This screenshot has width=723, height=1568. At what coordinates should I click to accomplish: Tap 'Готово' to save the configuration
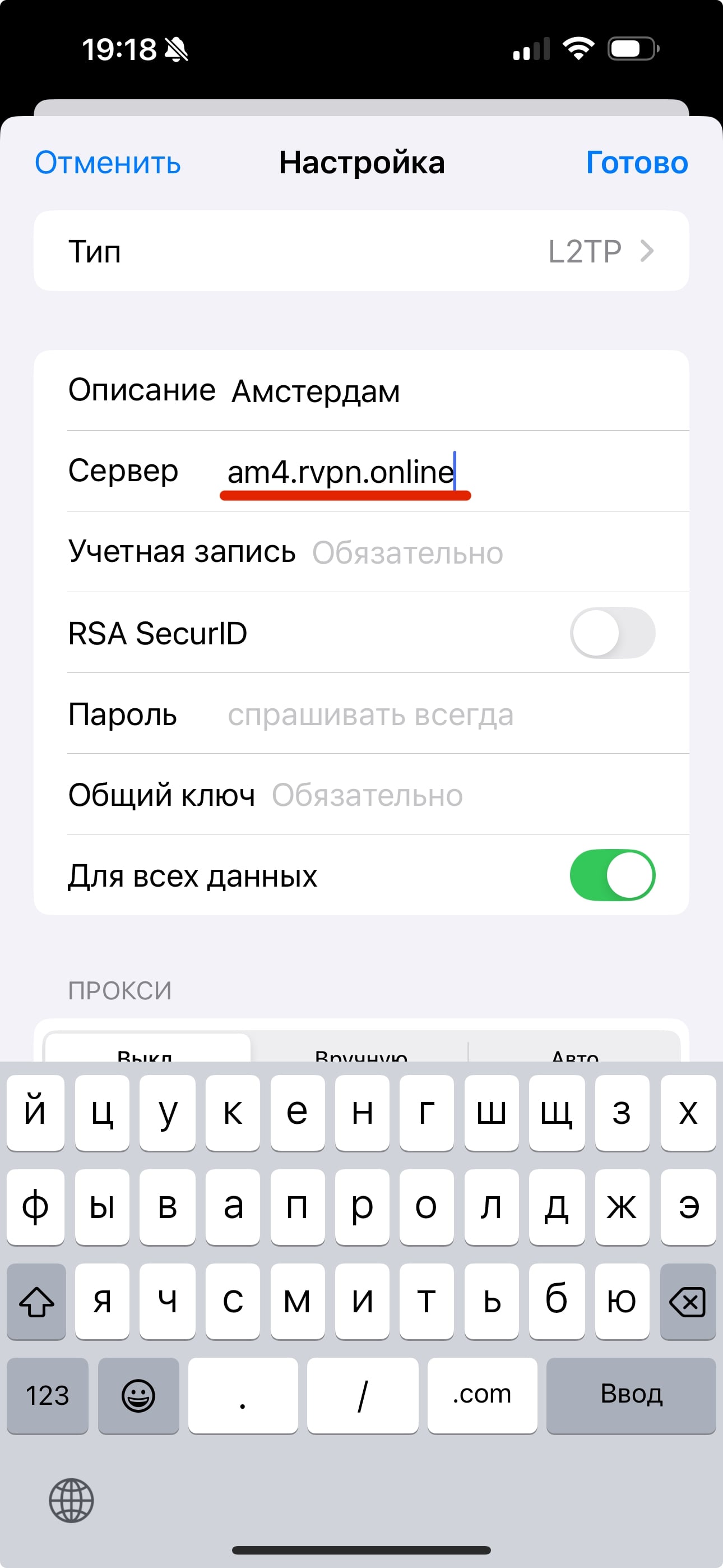click(637, 163)
